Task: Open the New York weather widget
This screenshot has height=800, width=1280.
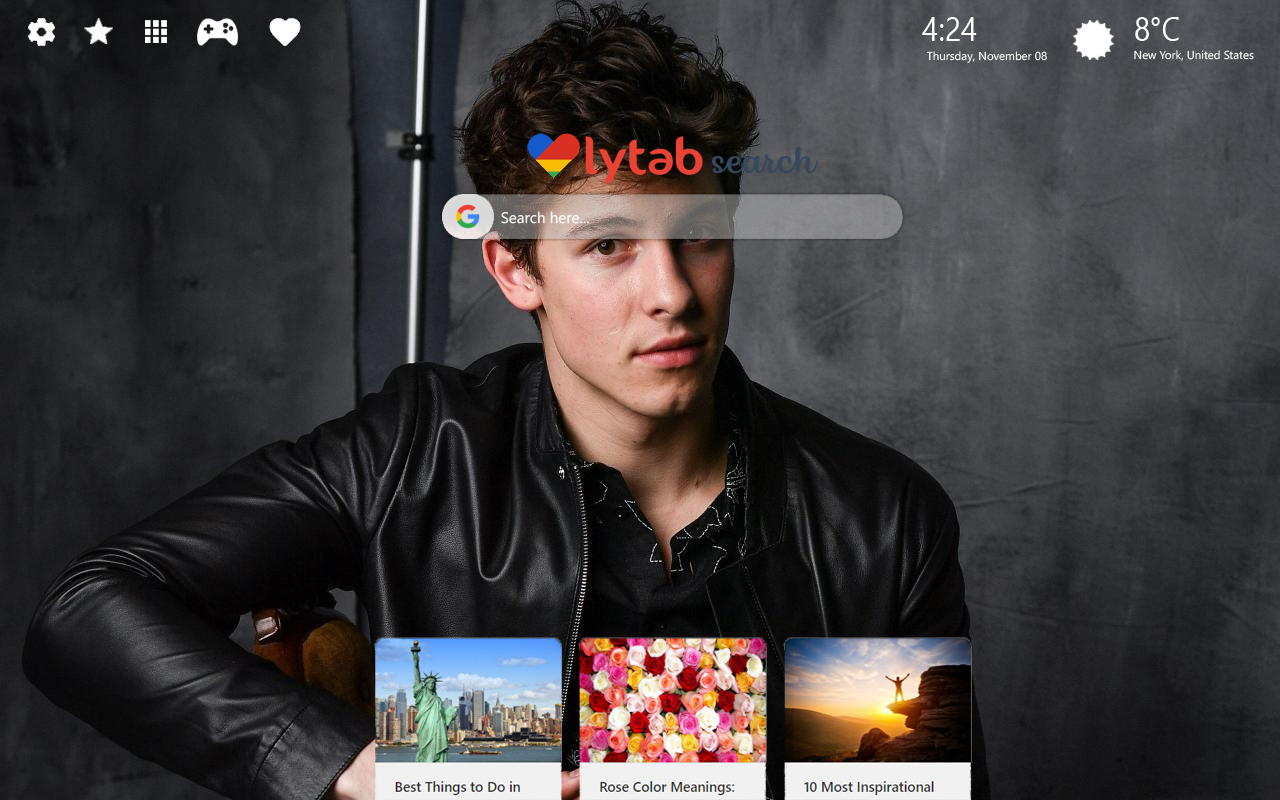Action: click(x=1162, y=40)
